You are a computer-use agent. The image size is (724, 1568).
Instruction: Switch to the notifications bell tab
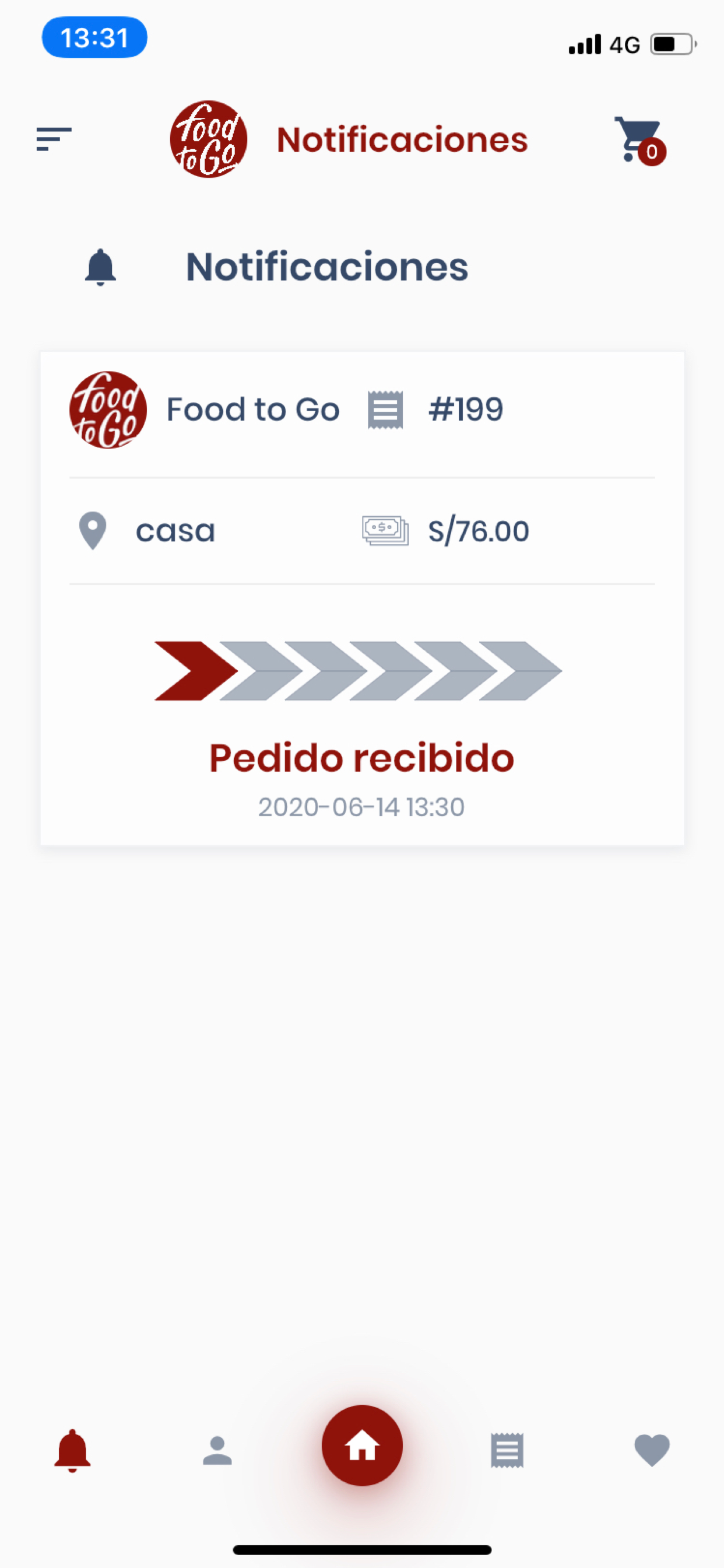point(72,1450)
